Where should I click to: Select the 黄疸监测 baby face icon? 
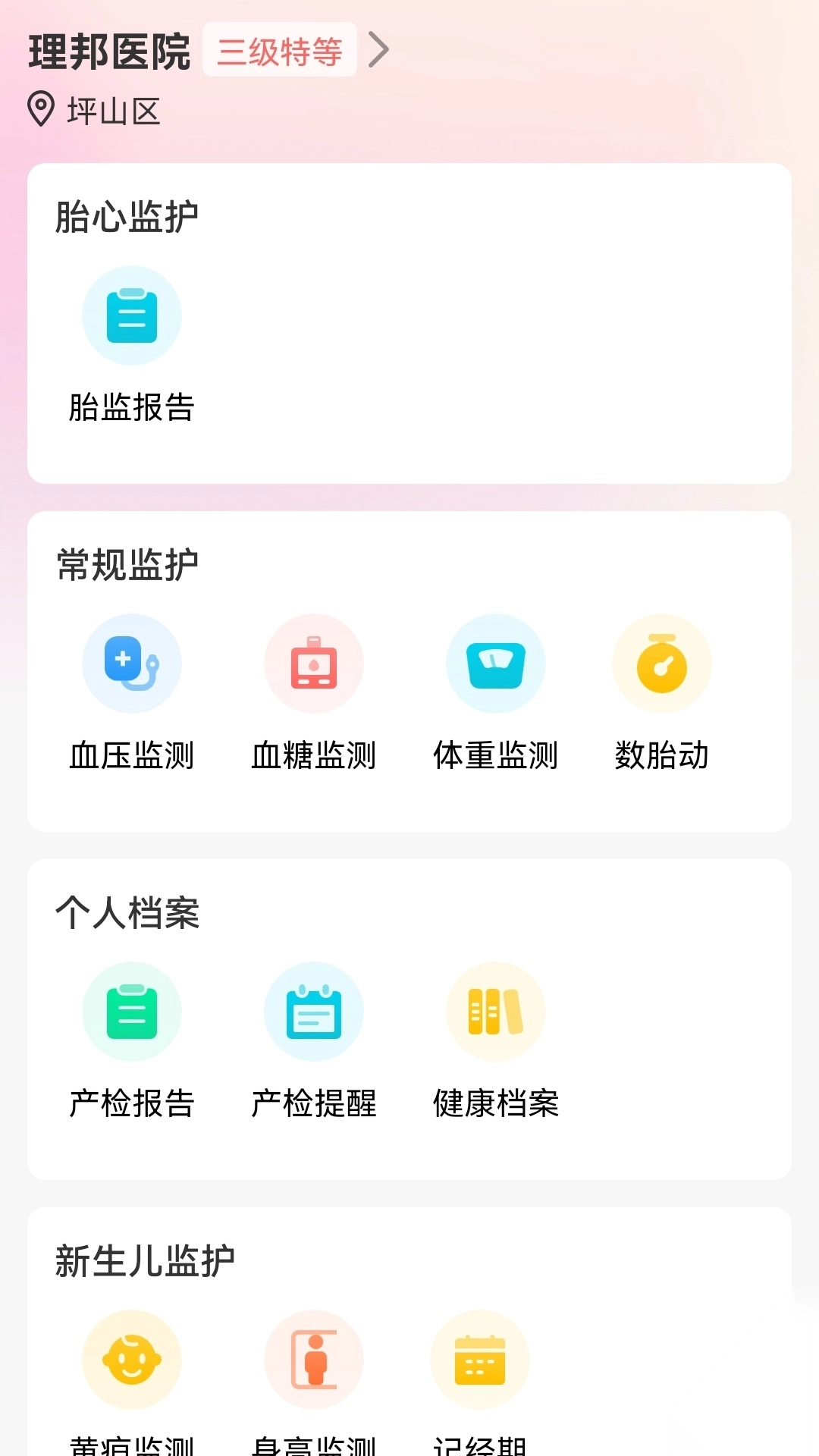click(x=131, y=1360)
